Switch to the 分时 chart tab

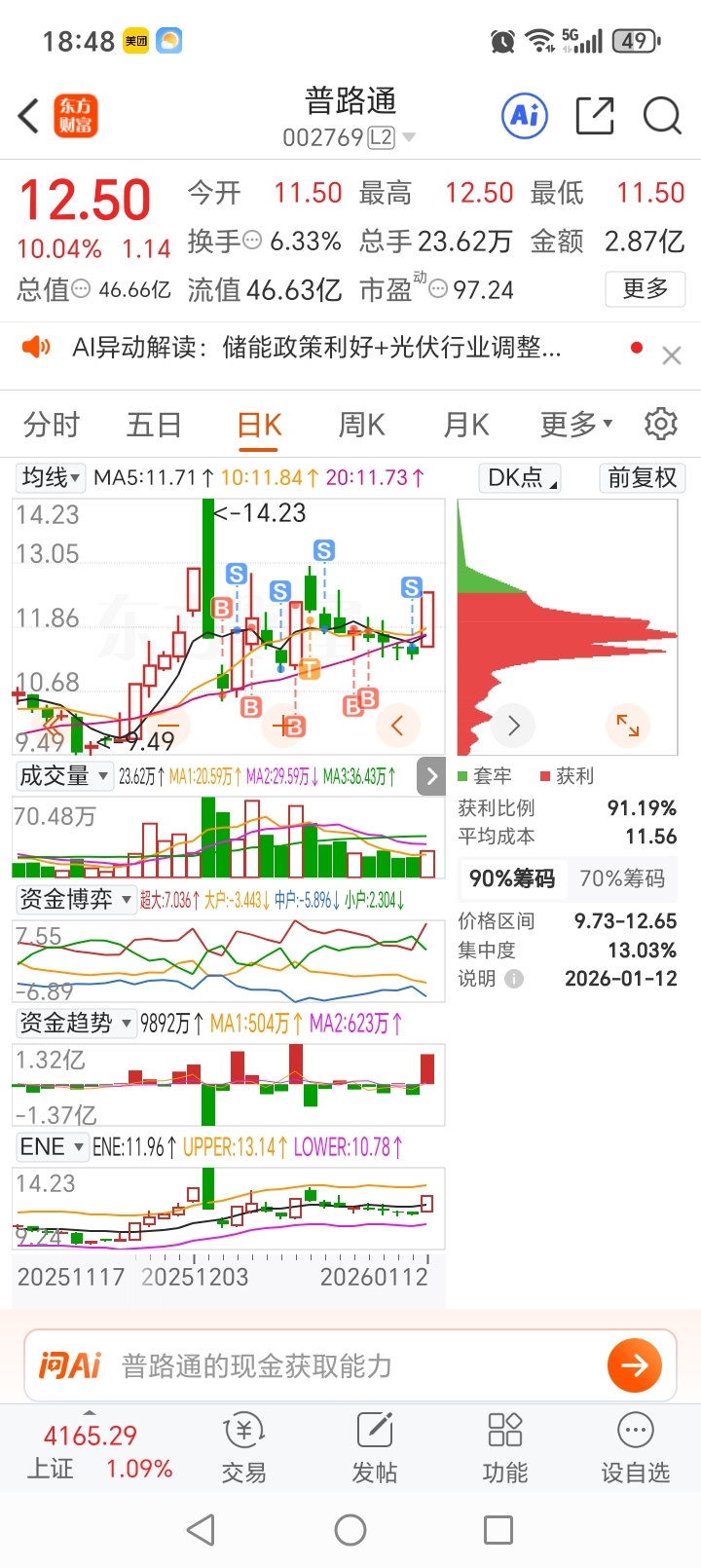tap(52, 426)
